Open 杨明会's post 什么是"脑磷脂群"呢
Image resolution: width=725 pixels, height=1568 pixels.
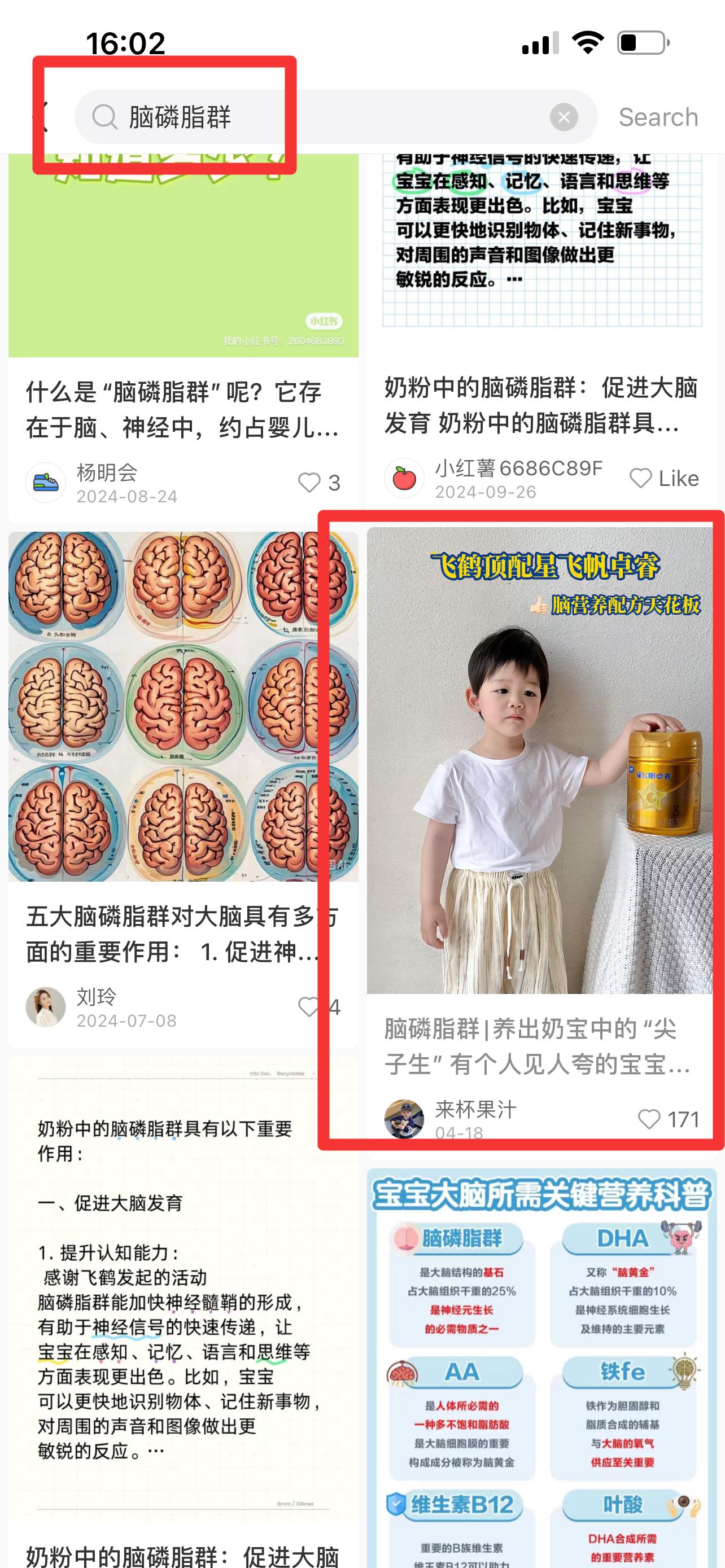(182, 410)
